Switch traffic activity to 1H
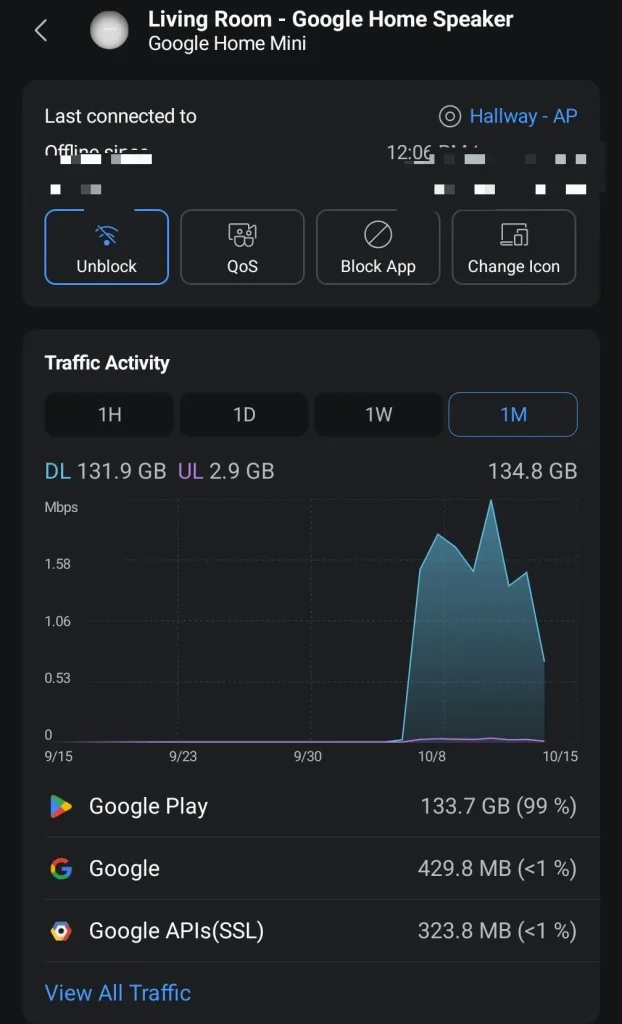 109,415
